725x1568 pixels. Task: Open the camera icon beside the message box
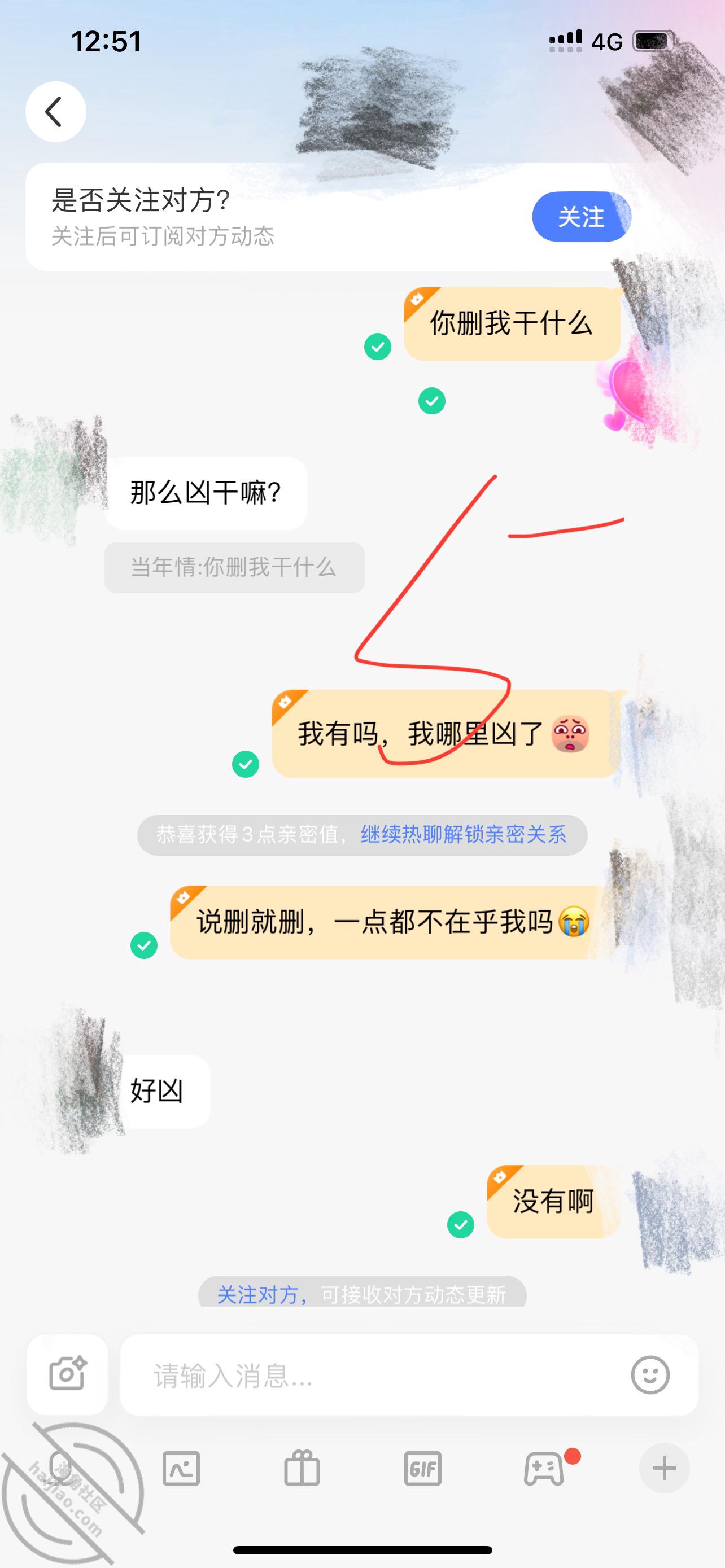click(x=68, y=1374)
